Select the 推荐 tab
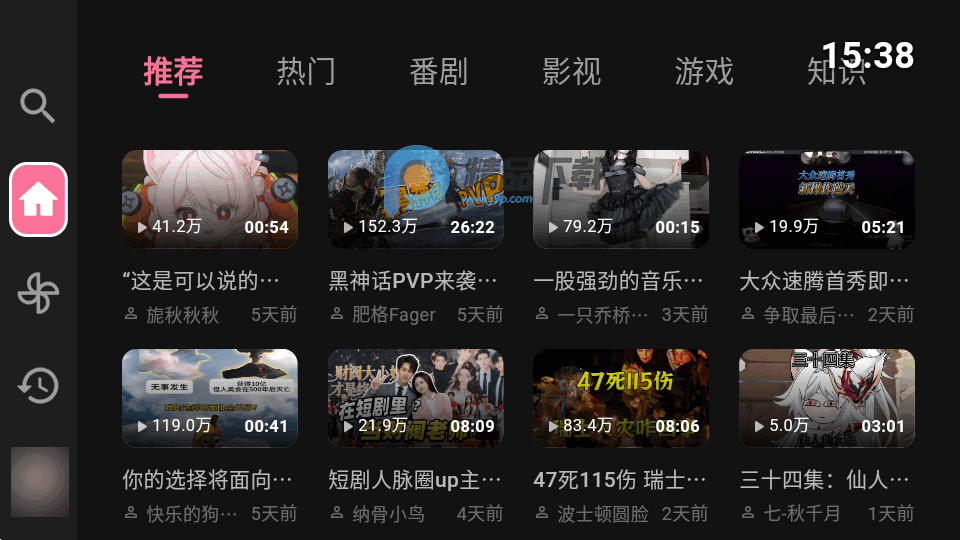Screen dimensions: 960x540 pyautogui.click(x=173, y=72)
